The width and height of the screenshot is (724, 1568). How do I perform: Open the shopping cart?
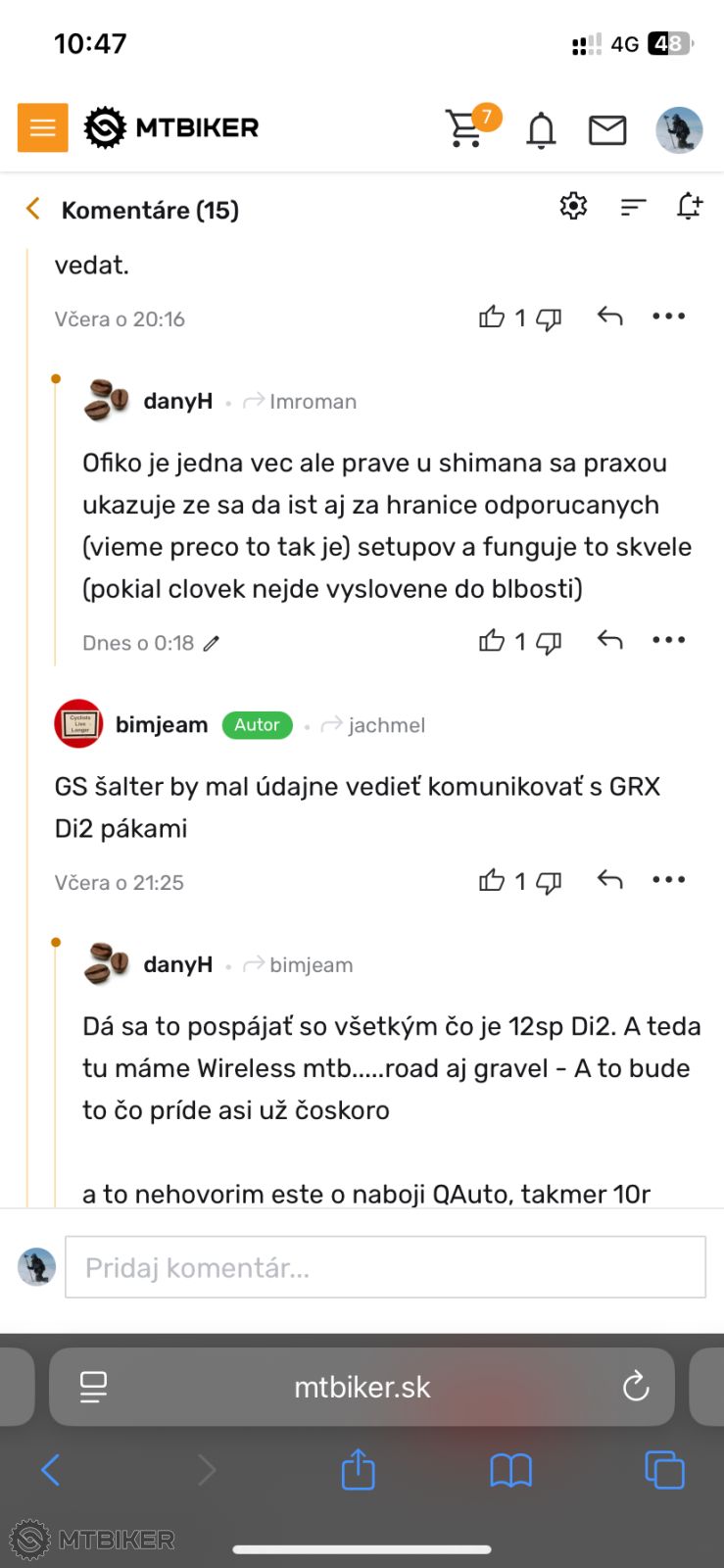(464, 129)
